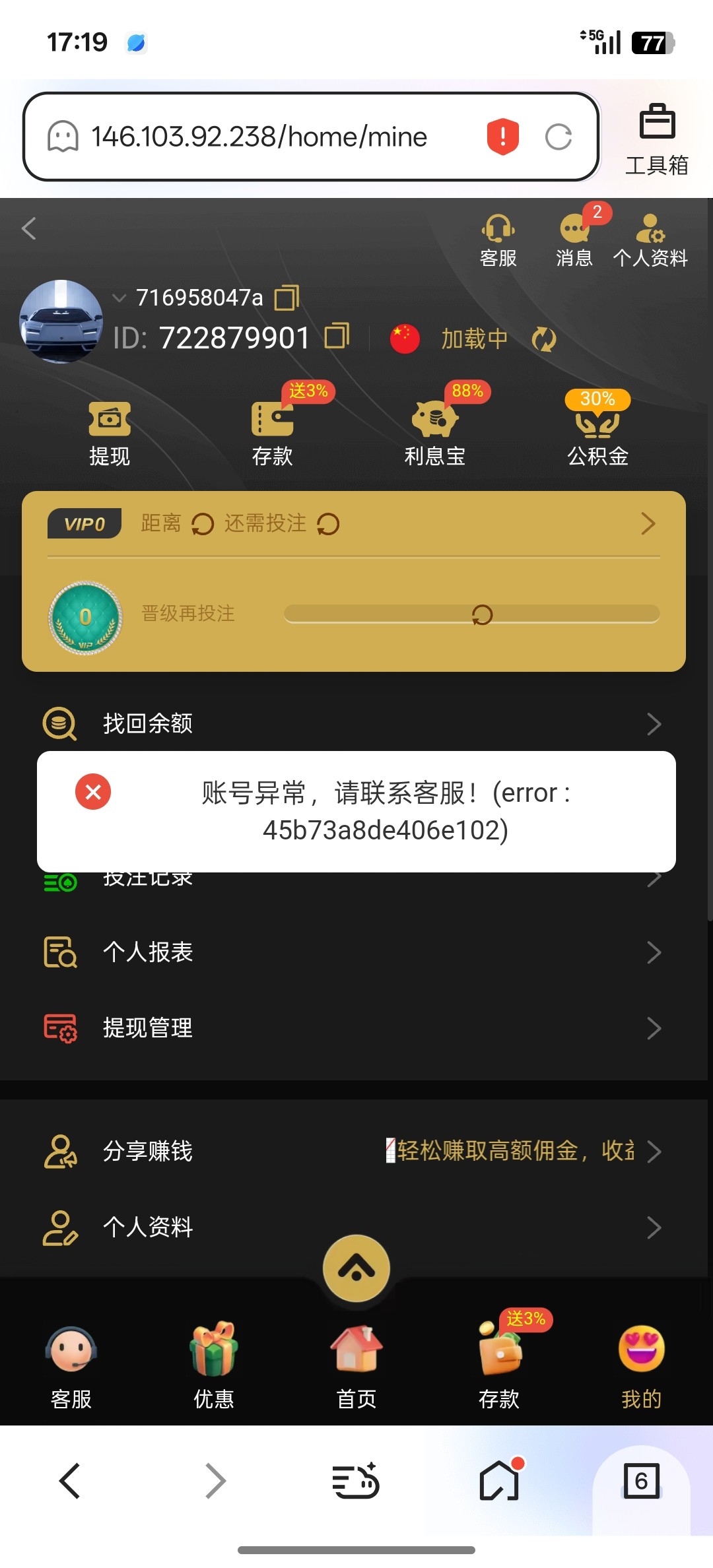Select the 提现 withdrawal icon

point(110,429)
